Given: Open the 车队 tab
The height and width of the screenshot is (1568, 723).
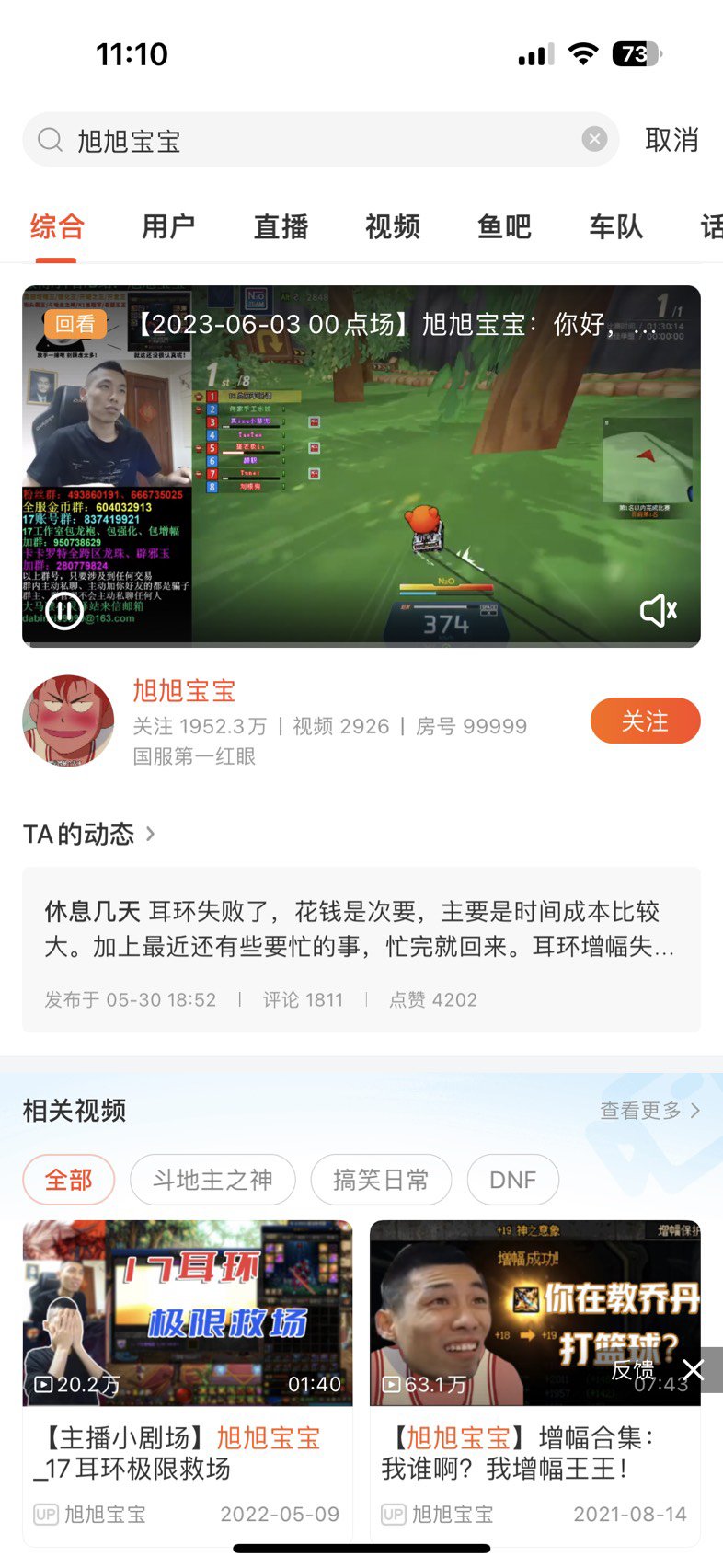Looking at the screenshot, I should (x=615, y=227).
